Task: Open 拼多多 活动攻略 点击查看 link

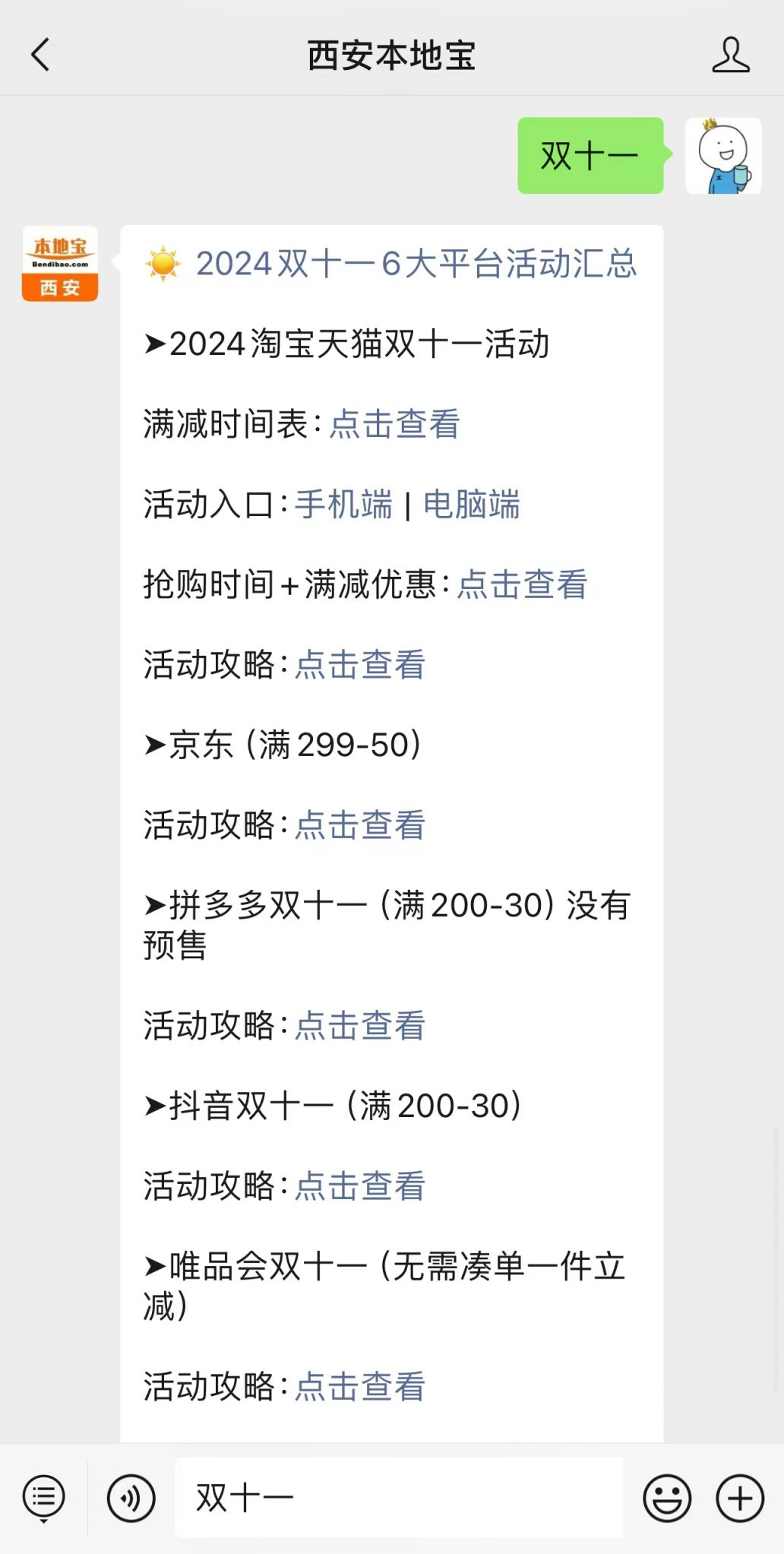Action: [x=359, y=1026]
